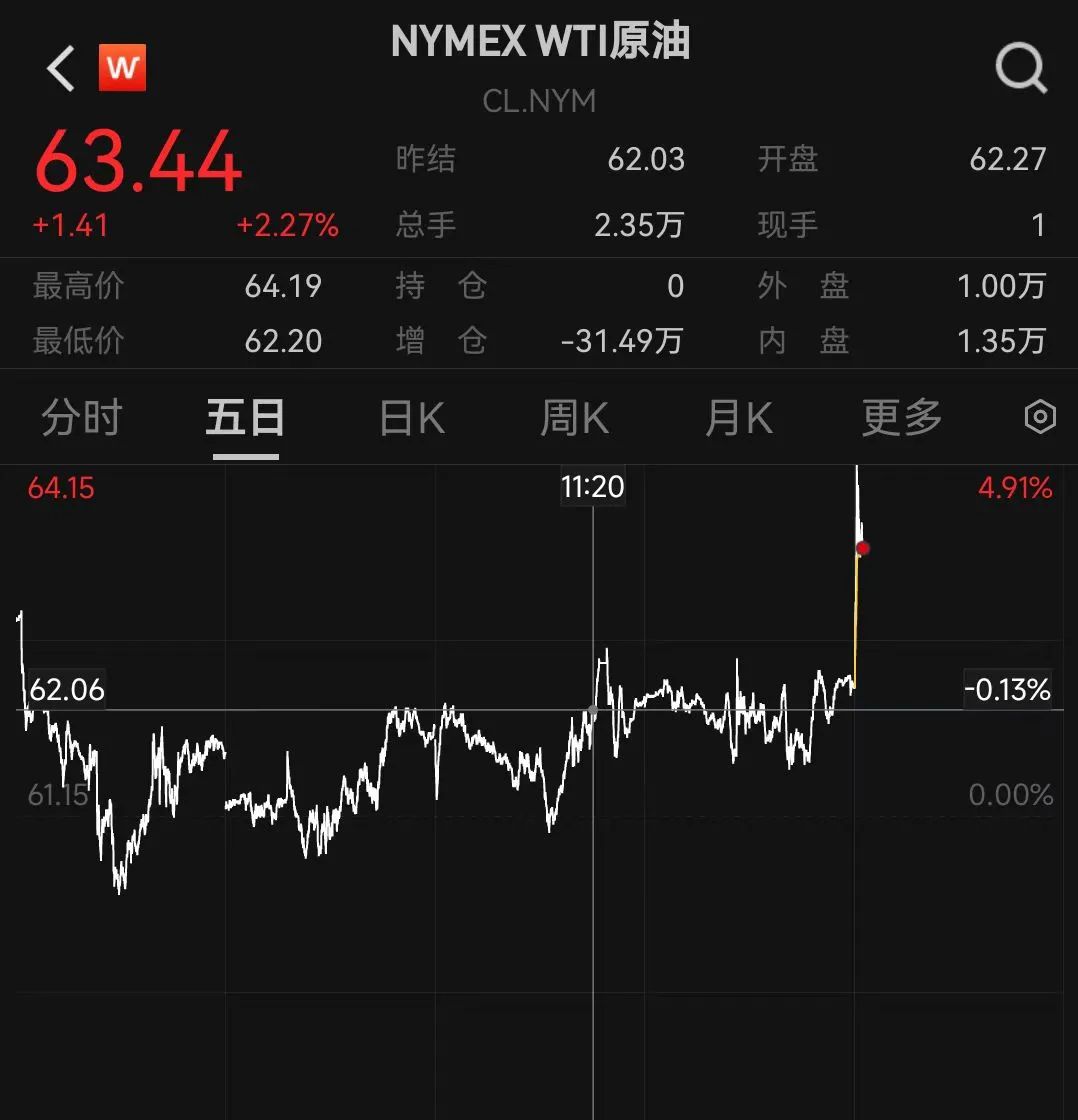Go back using the arrow icon
The image size is (1078, 1120).
(x=61, y=69)
